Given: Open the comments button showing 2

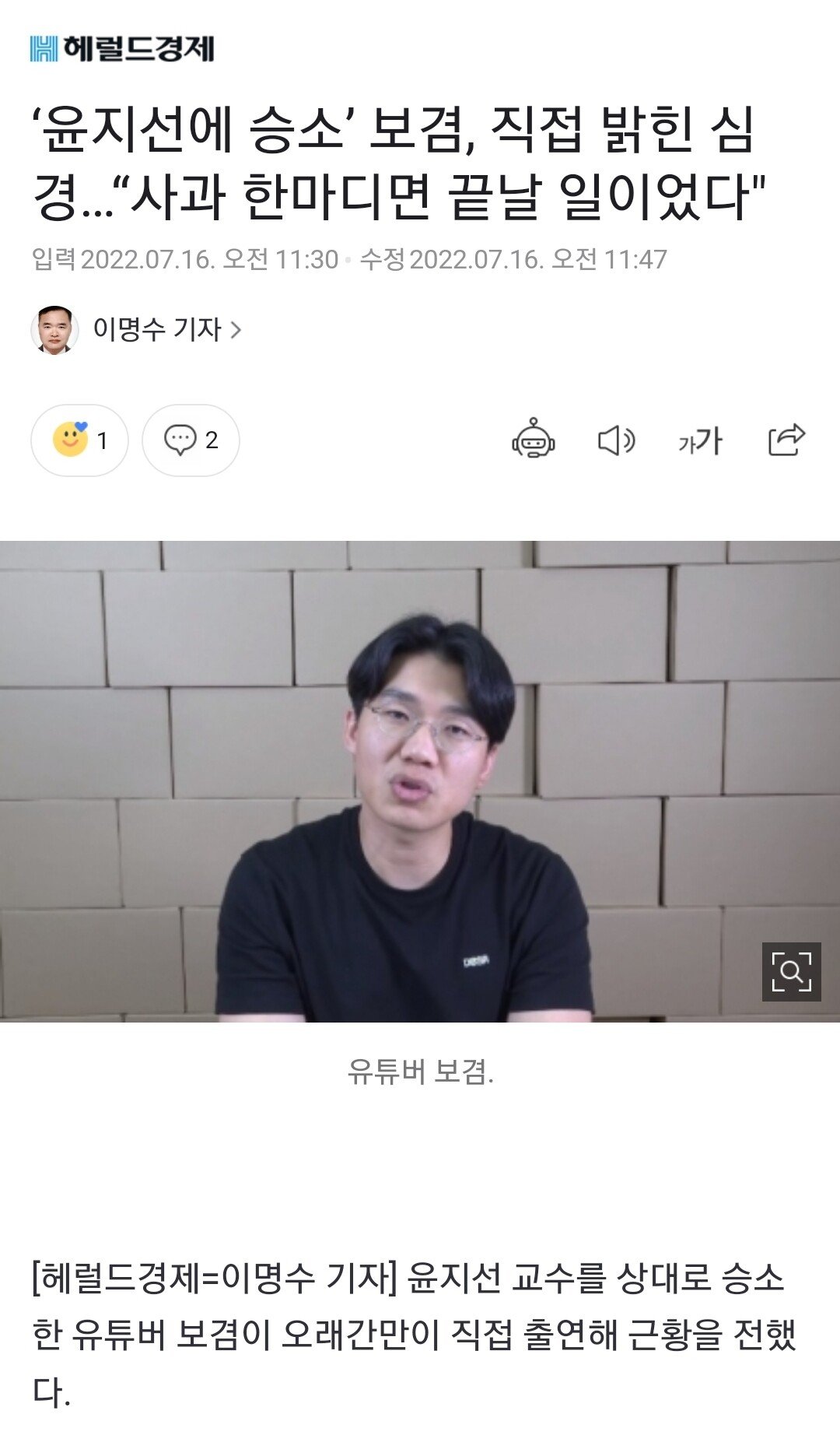Looking at the screenshot, I should click(191, 440).
